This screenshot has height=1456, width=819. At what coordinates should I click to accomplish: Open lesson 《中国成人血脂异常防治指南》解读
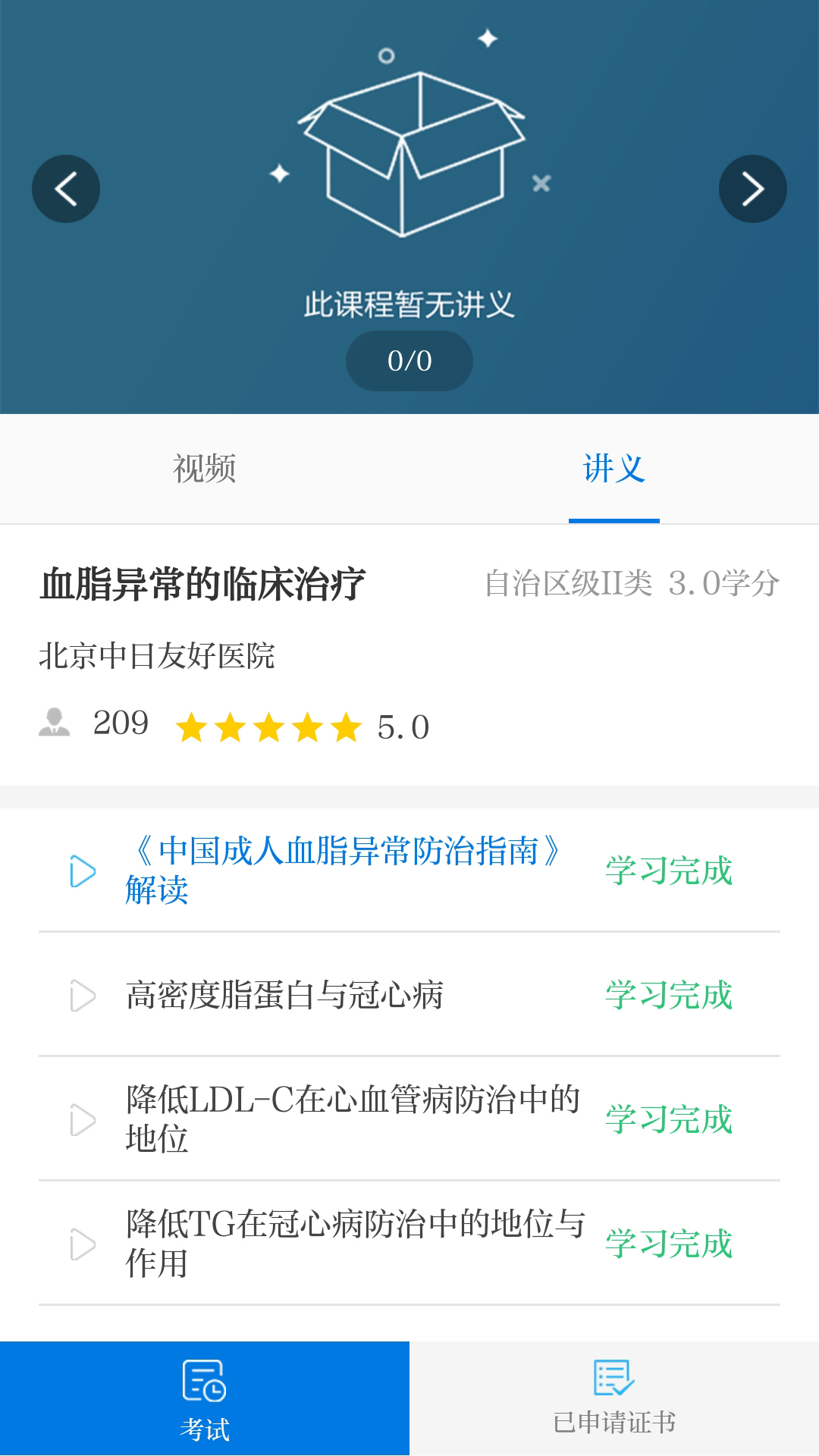click(x=345, y=870)
